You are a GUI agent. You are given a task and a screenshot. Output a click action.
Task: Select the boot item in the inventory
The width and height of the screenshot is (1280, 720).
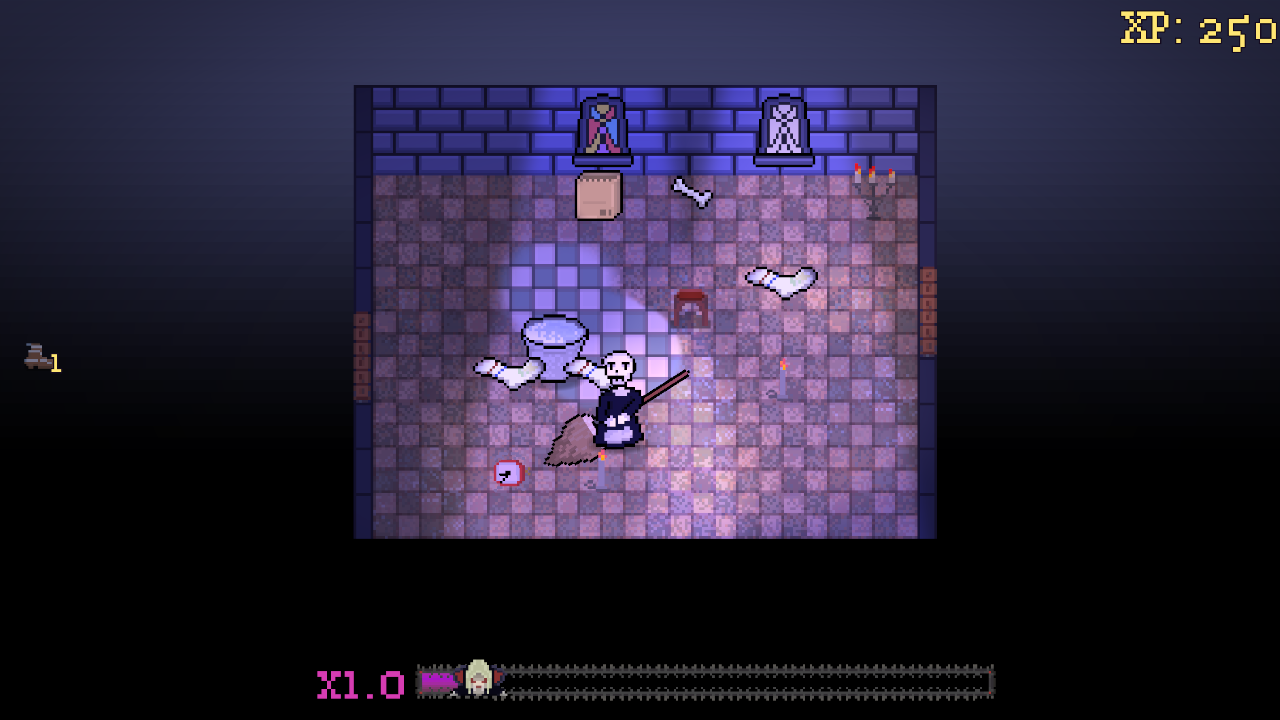click(38, 357)
